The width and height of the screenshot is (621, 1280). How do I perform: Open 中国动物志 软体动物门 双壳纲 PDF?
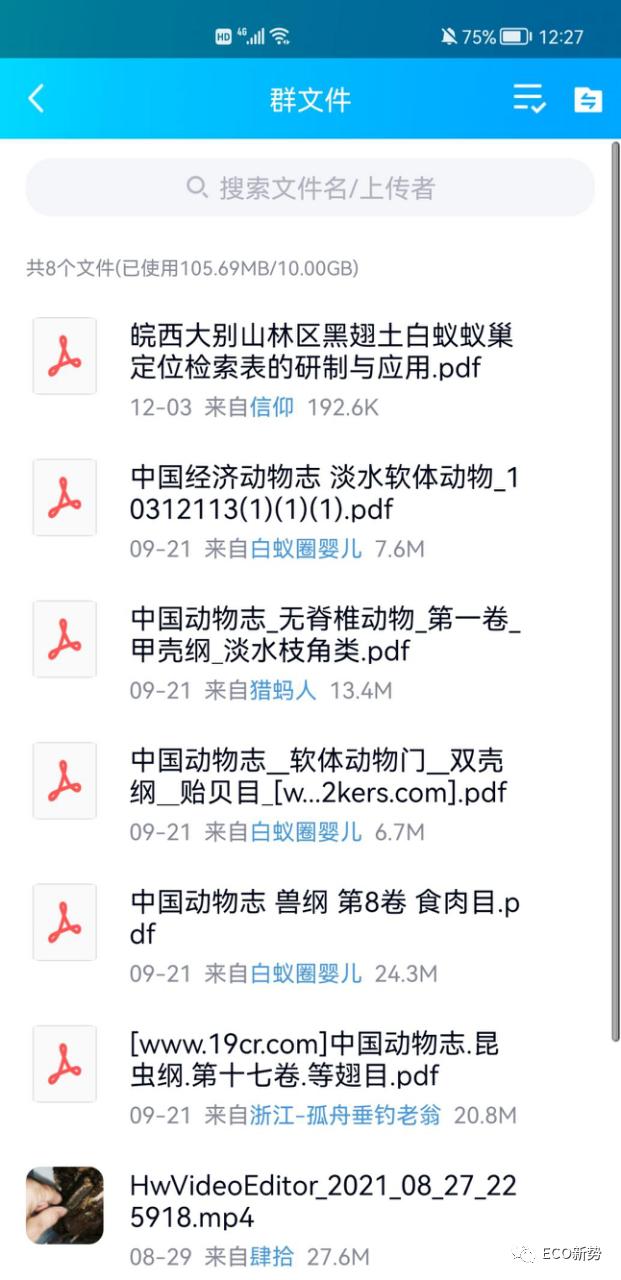[318, 777]
